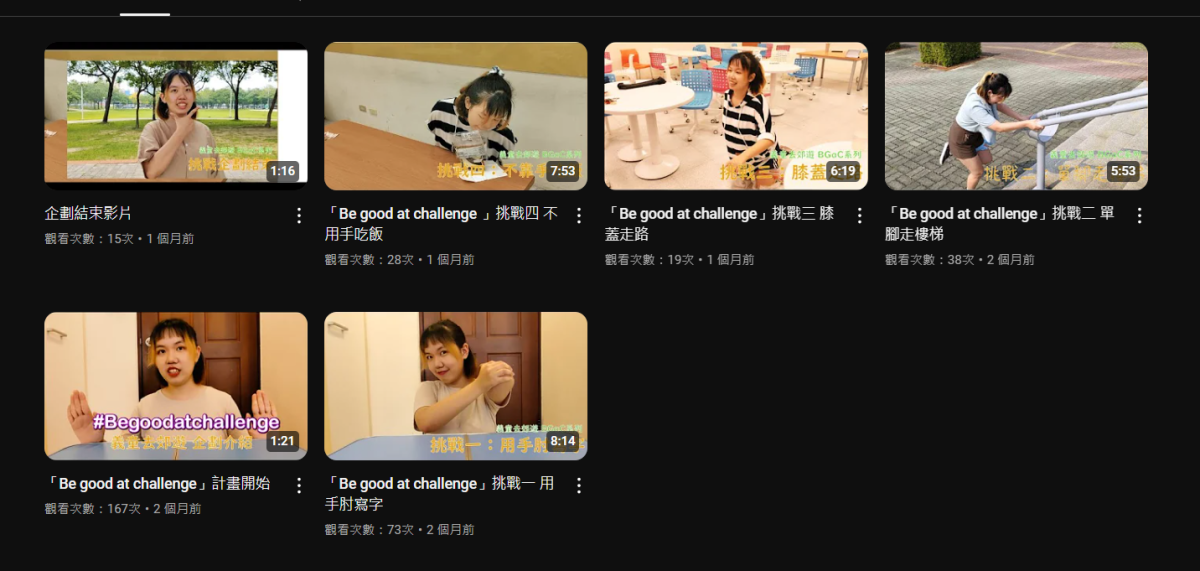The height and width of the screenshot is (571, 1200).
Task: Open the 企劃結束影片 video thumbnail
Action: pyautogui.click(x=175, y=116)
